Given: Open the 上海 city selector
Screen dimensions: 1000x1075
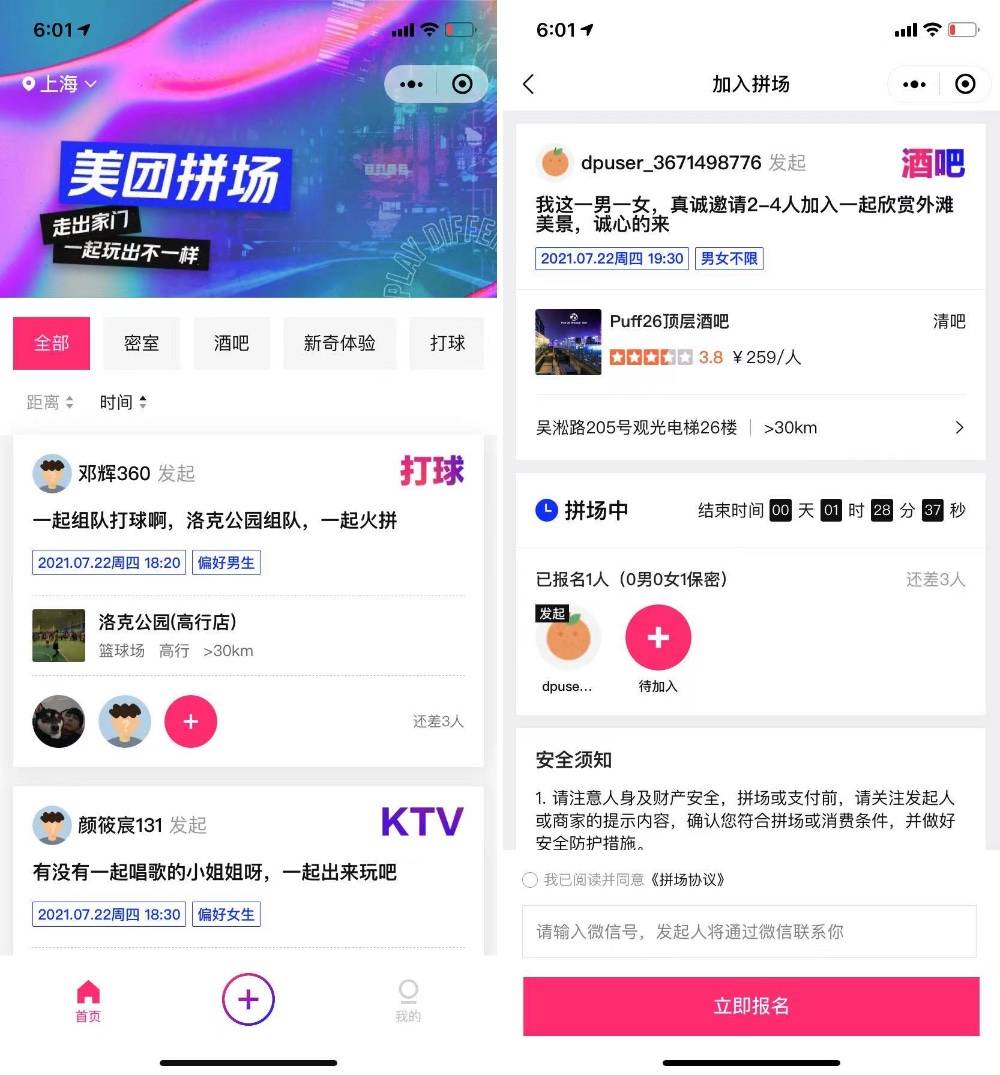Looking at the screenshot, I should pos(60,84).
